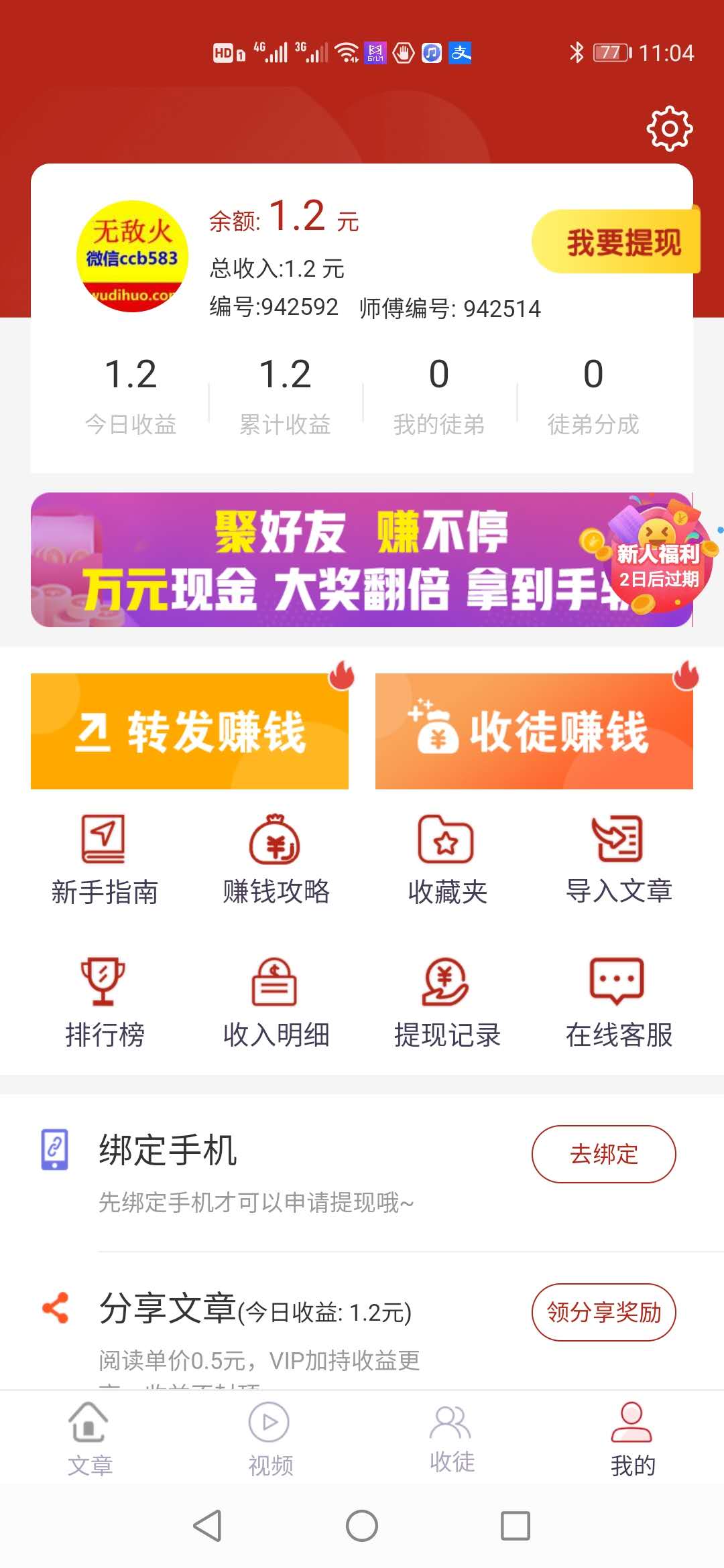Tap 去绑定 to bind phone
Image resolution: width=724 pixels, height=1568 pixels.
coord(603,1154)
